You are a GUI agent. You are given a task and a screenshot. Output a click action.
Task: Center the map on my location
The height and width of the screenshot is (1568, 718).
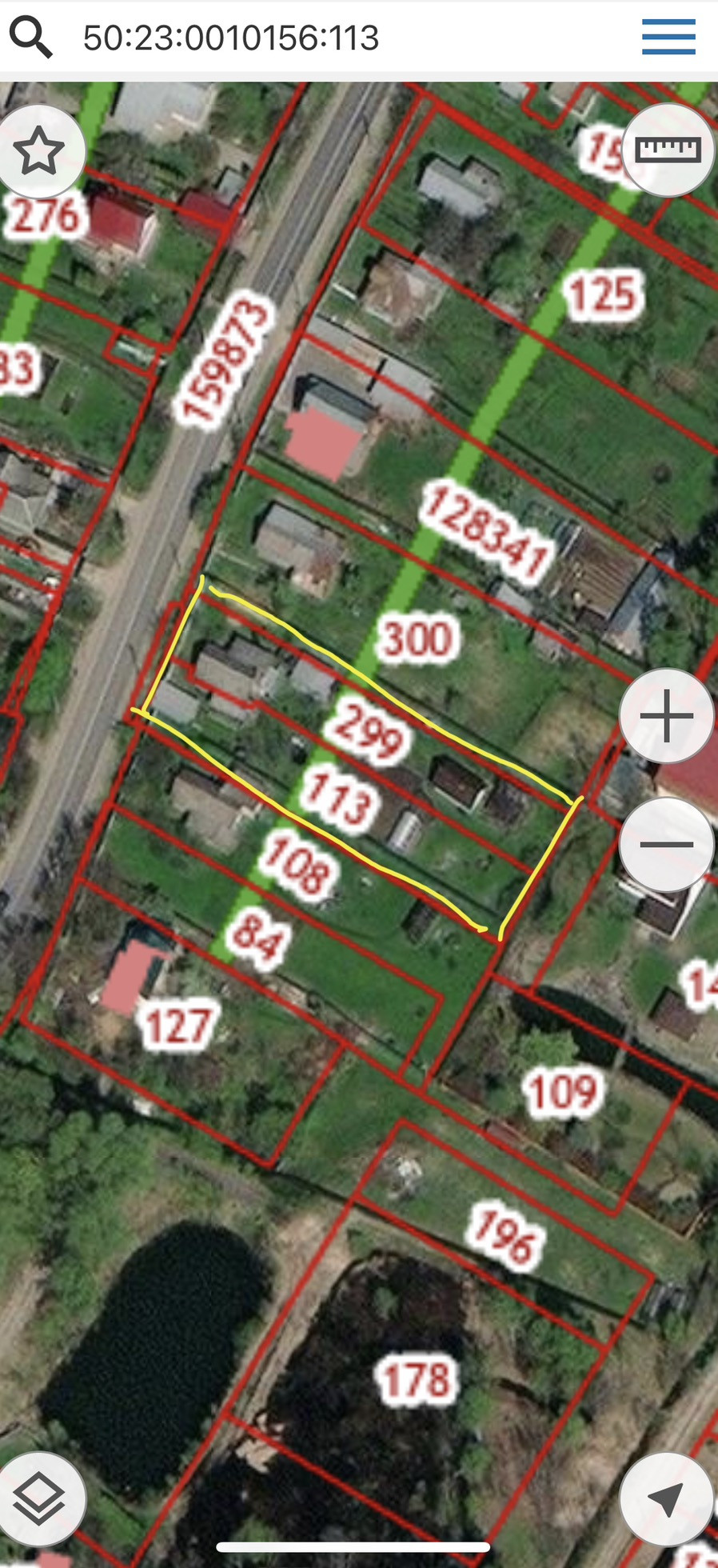[667, 1499]
